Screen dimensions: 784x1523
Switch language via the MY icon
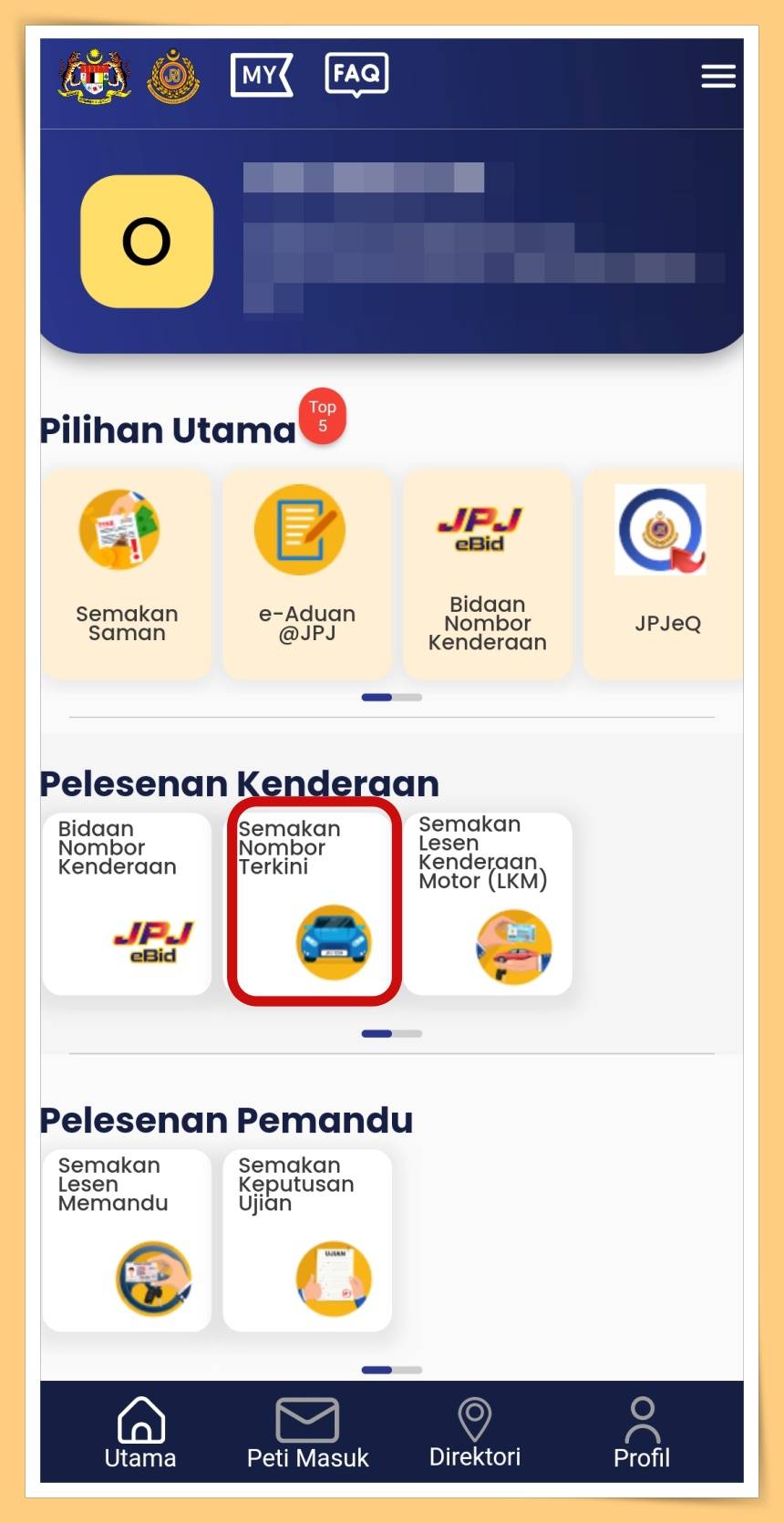[261, 75]
